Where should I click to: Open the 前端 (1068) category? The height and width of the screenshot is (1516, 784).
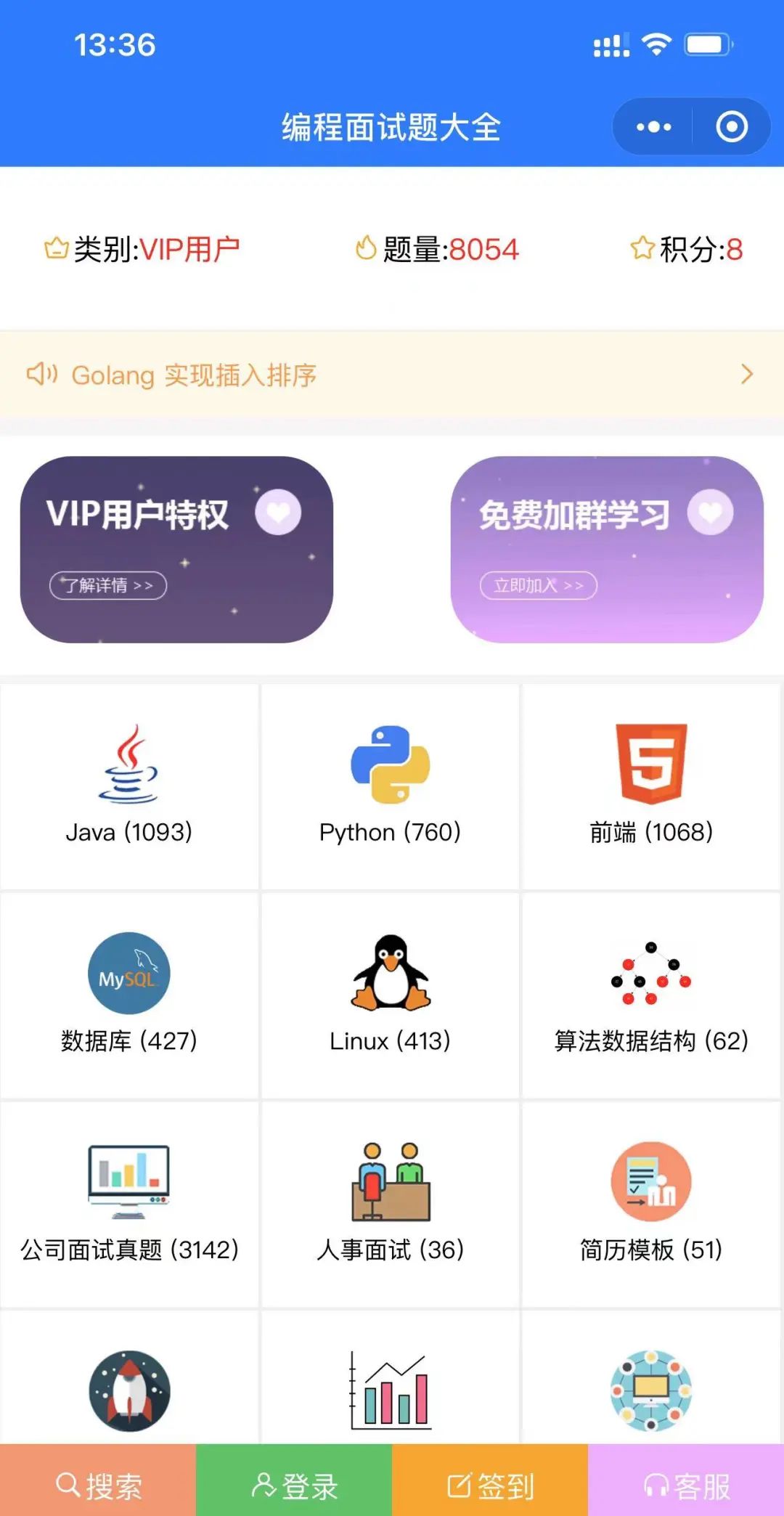pos(651,786)
